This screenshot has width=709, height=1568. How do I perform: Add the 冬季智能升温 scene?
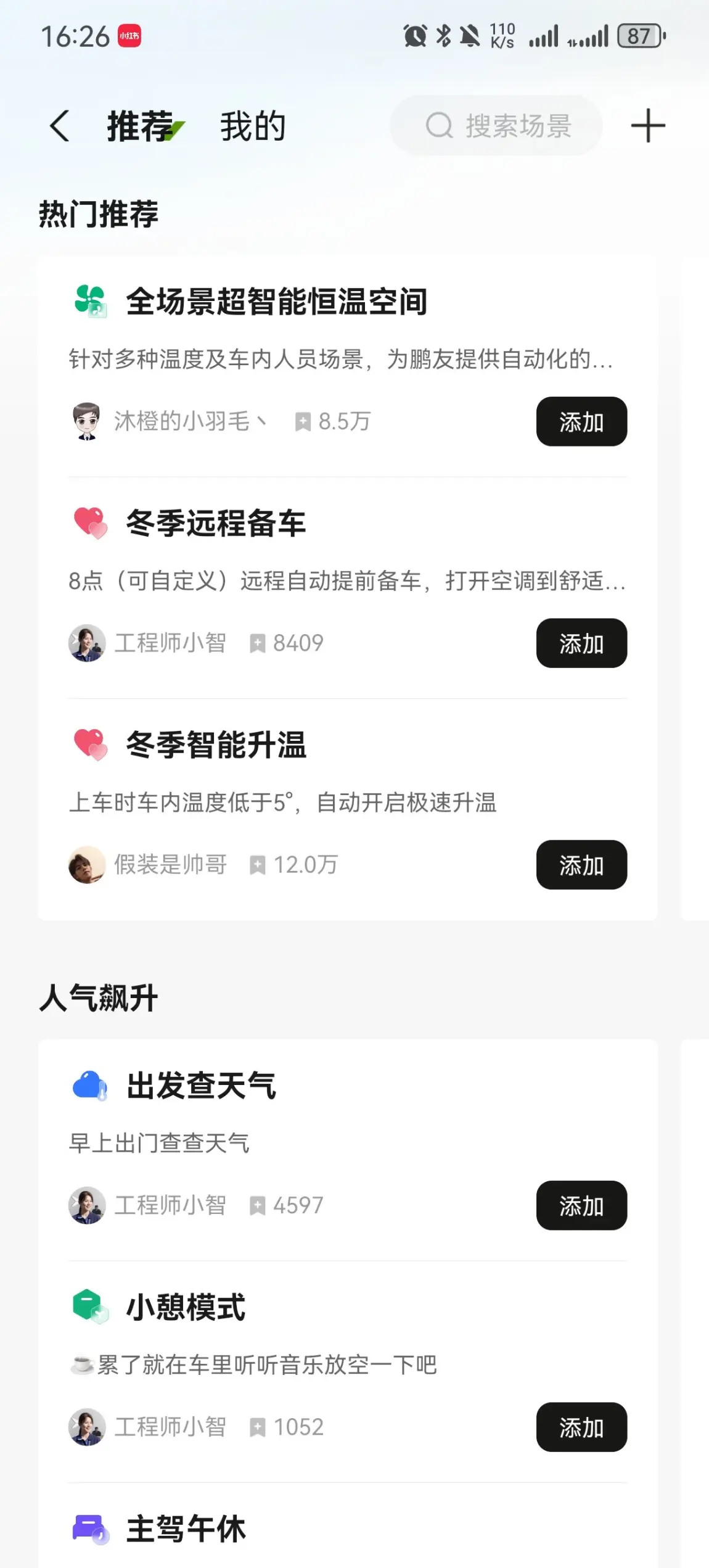click(x=581, y=865)
